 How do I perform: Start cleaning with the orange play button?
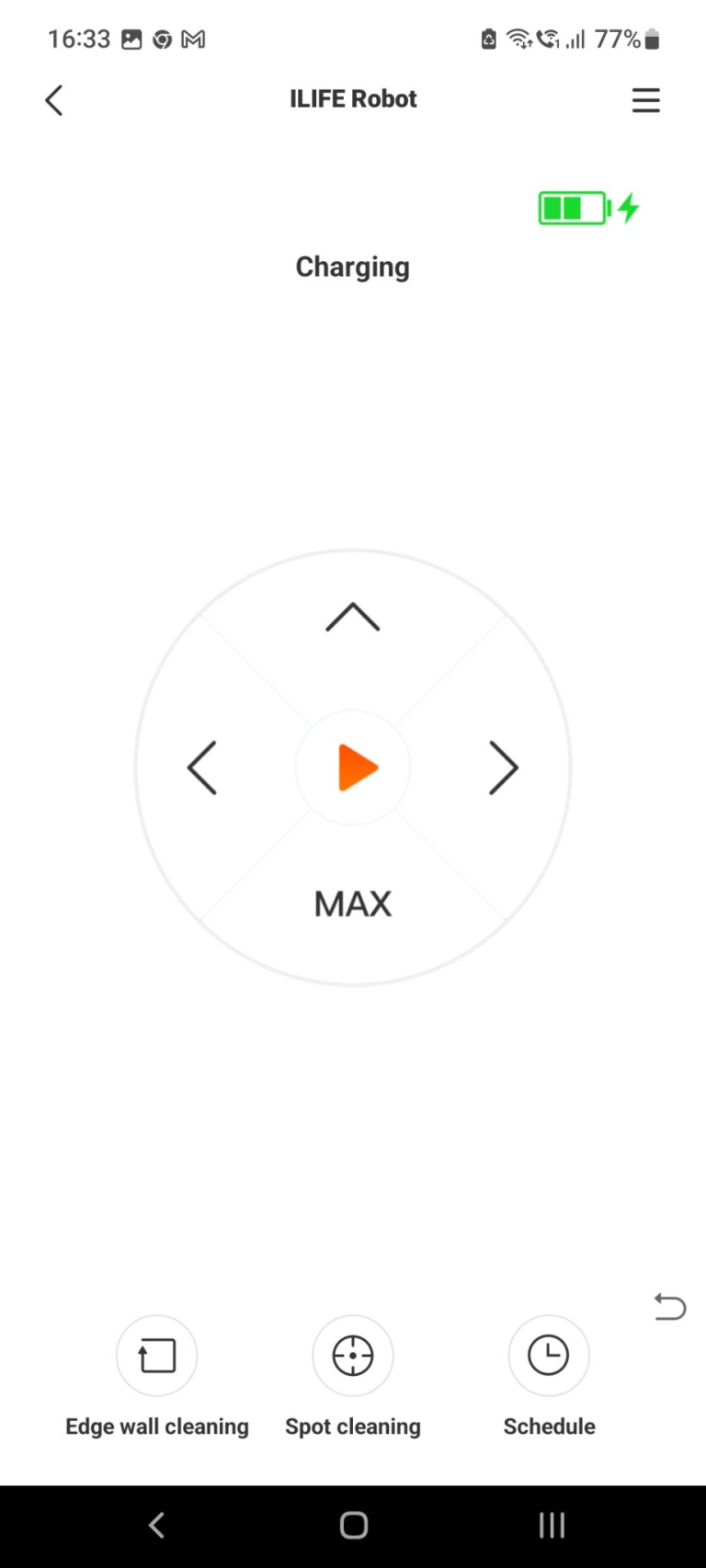(354, 767)
